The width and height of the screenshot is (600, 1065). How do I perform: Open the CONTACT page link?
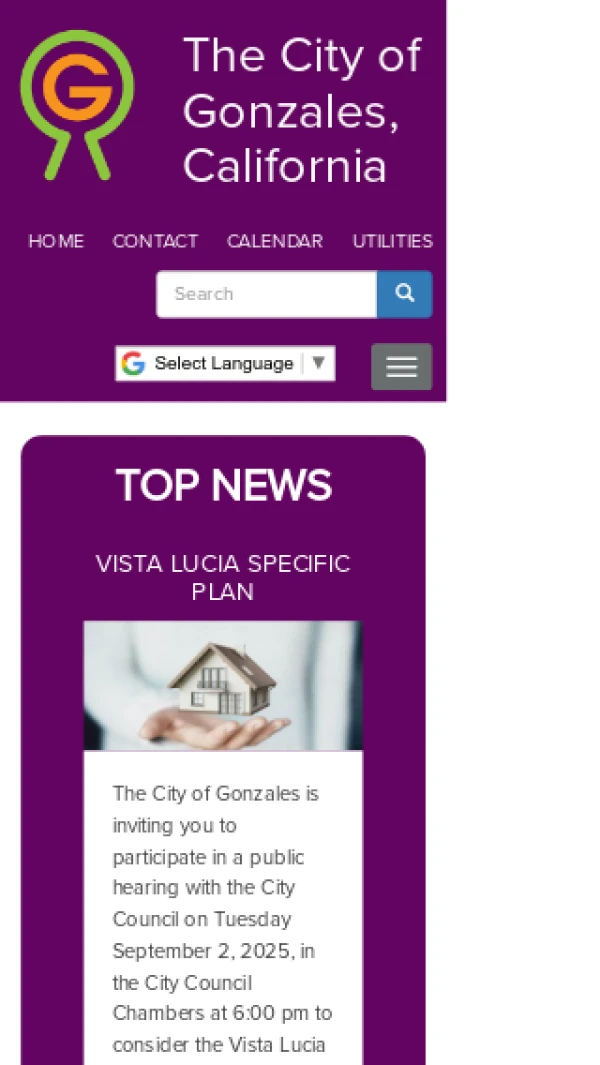point(155,241)
